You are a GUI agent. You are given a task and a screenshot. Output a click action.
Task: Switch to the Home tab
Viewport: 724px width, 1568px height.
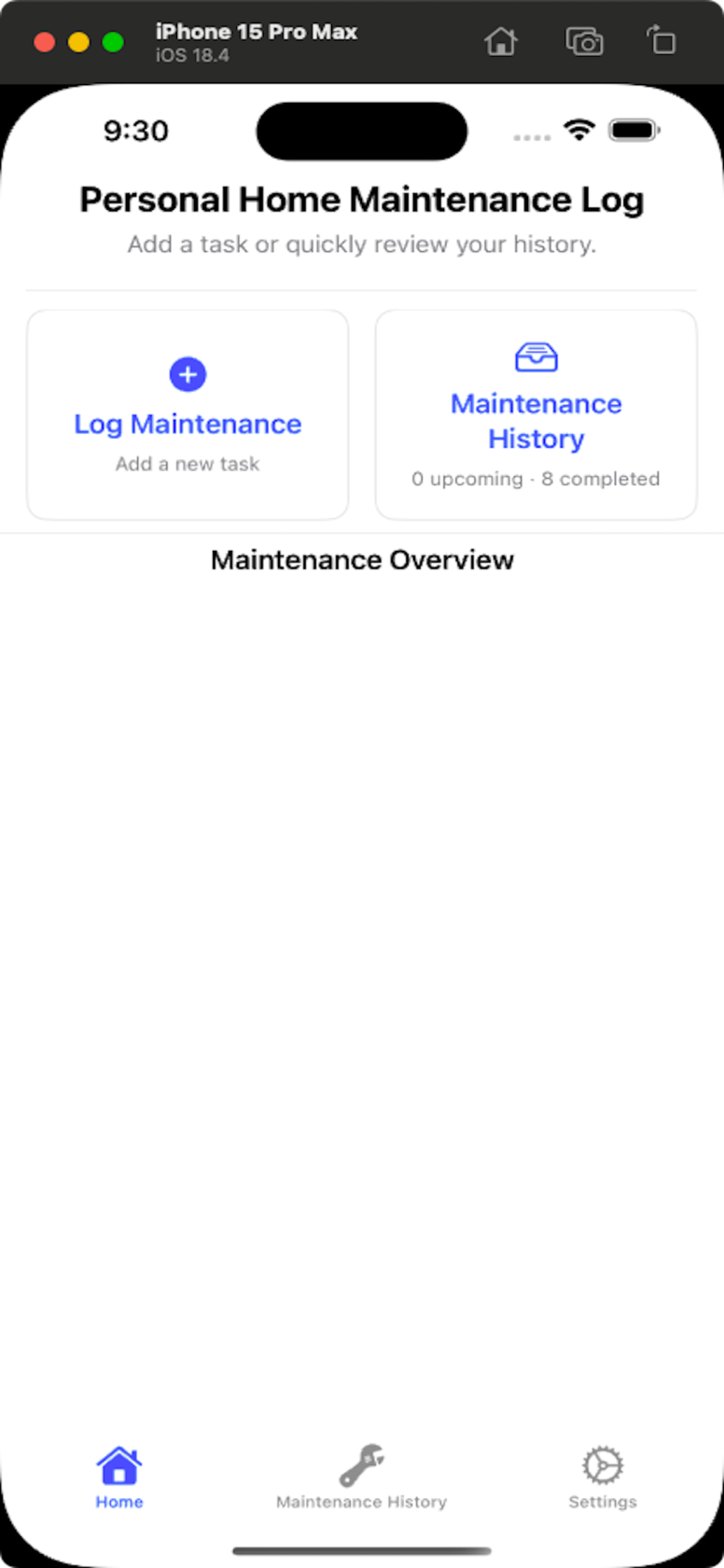click(119, 1477)
